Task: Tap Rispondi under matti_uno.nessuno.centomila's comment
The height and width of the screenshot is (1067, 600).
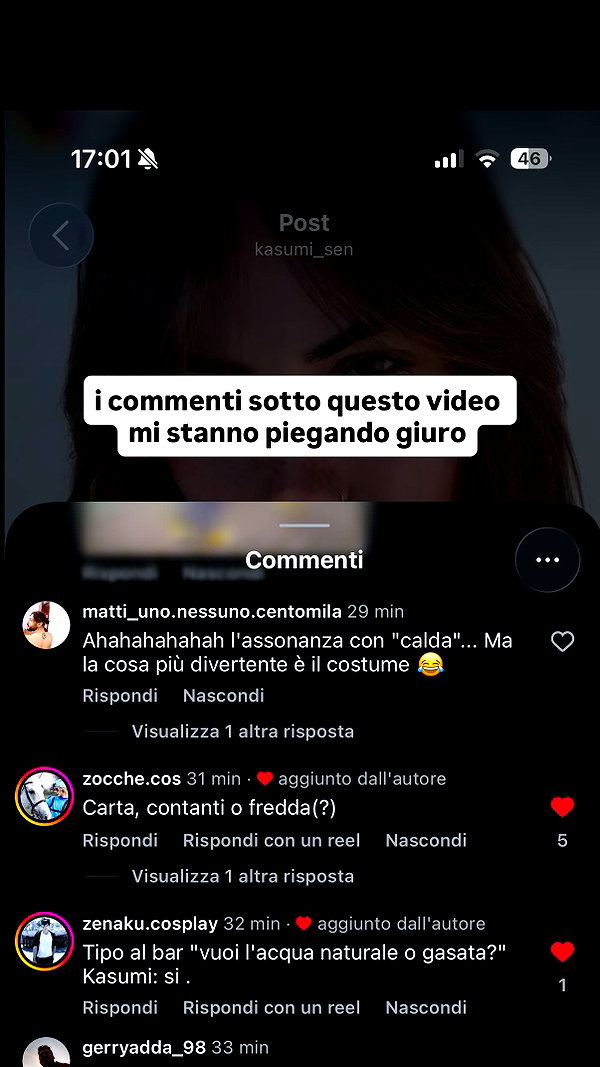Action: [120, 695]
